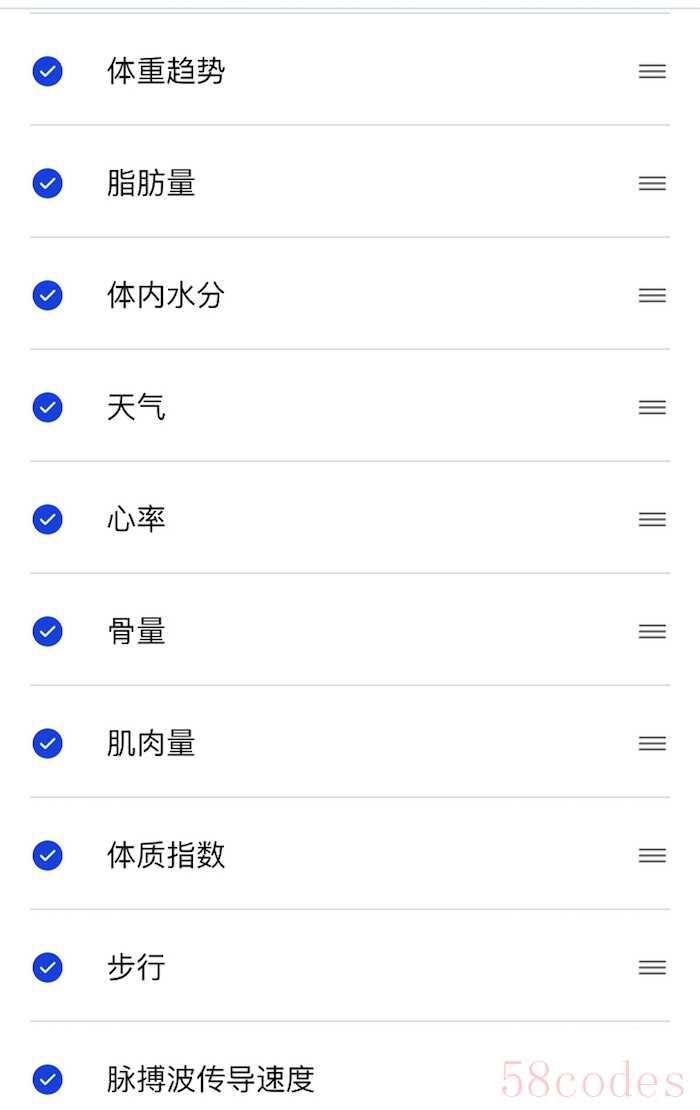The height and width of the screenshot is (1110, 700).
Task: Deselect 脂肪量 from the list
Action: [48, 183]
